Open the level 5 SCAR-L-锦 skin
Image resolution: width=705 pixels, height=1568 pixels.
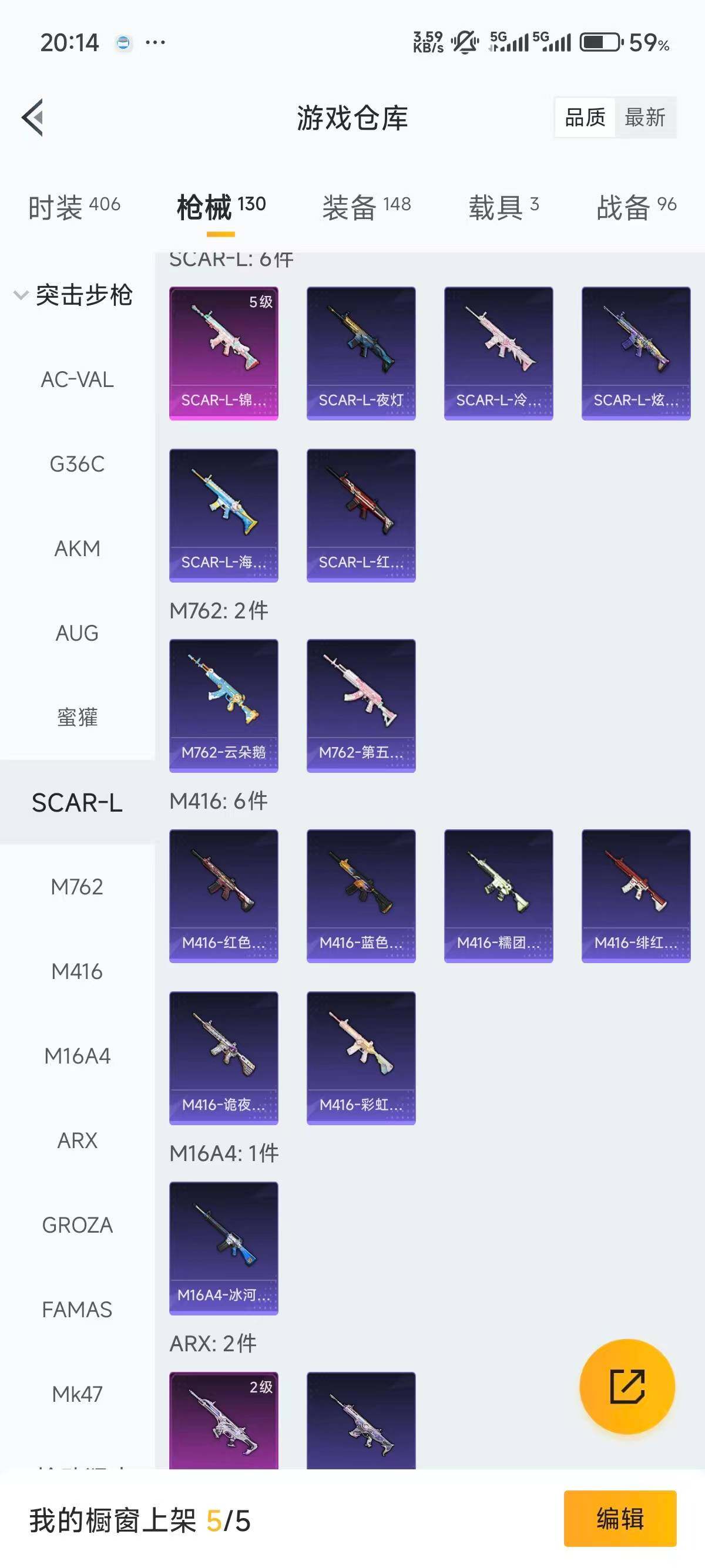pos(223,353)
